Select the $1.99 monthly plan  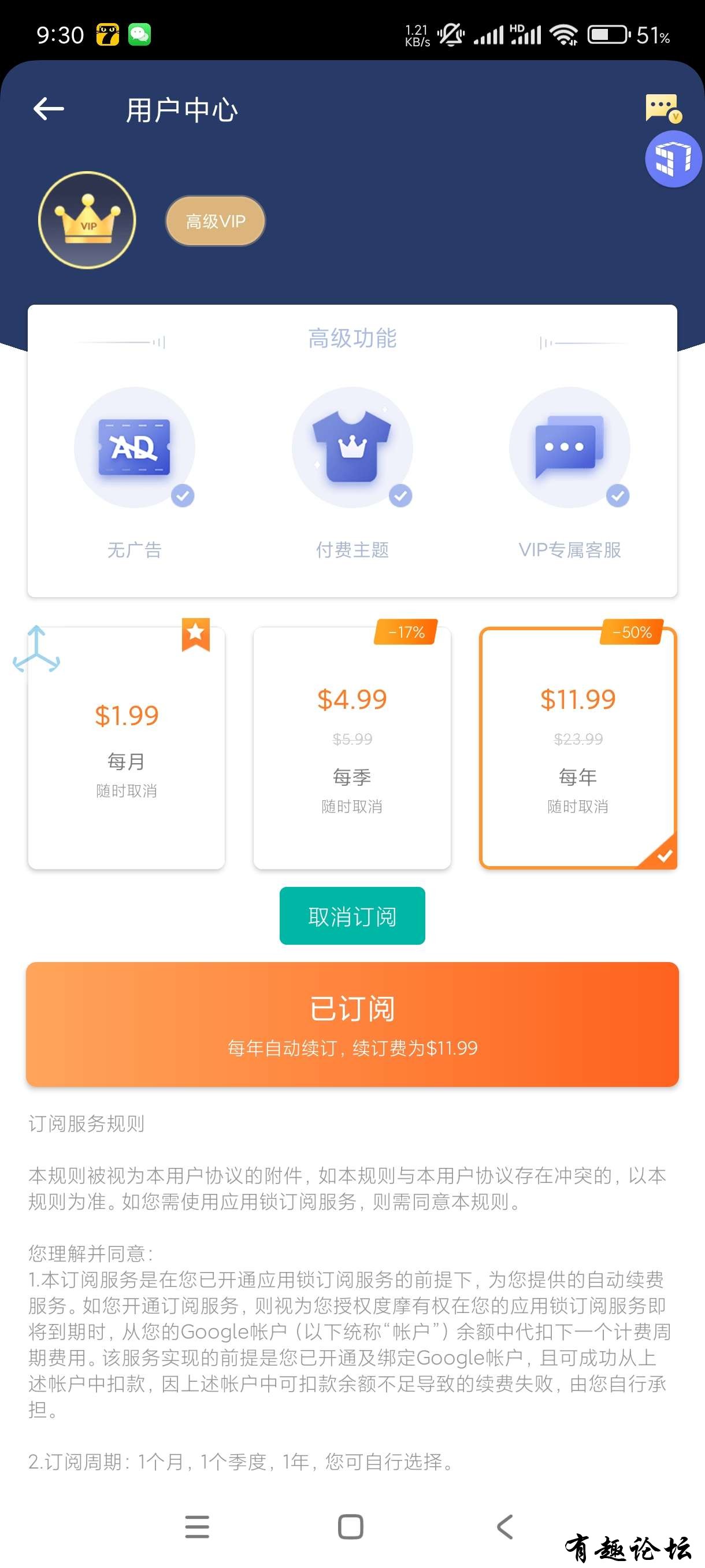point(127,748)
